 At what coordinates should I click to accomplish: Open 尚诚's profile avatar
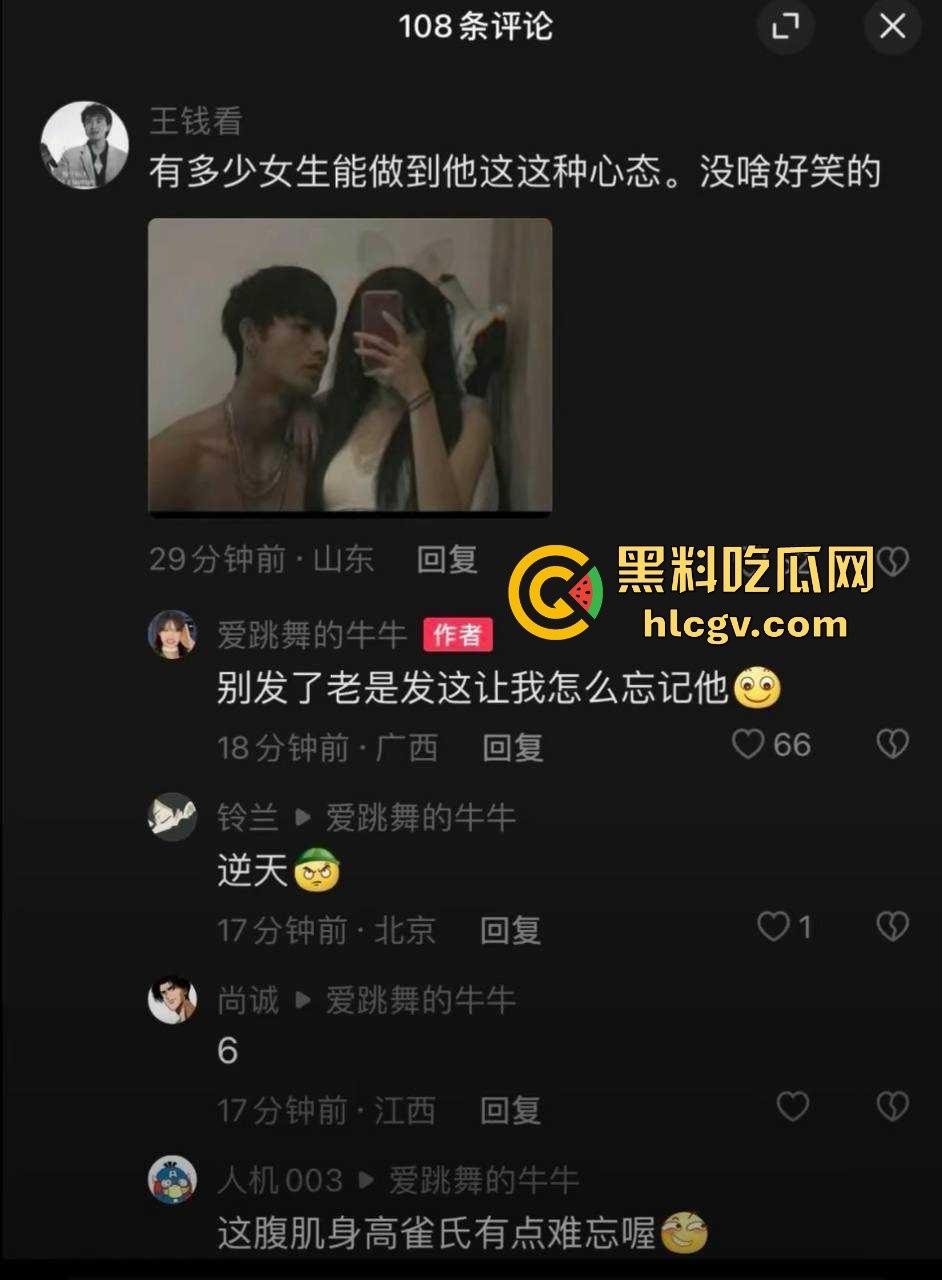coord(172,999)
